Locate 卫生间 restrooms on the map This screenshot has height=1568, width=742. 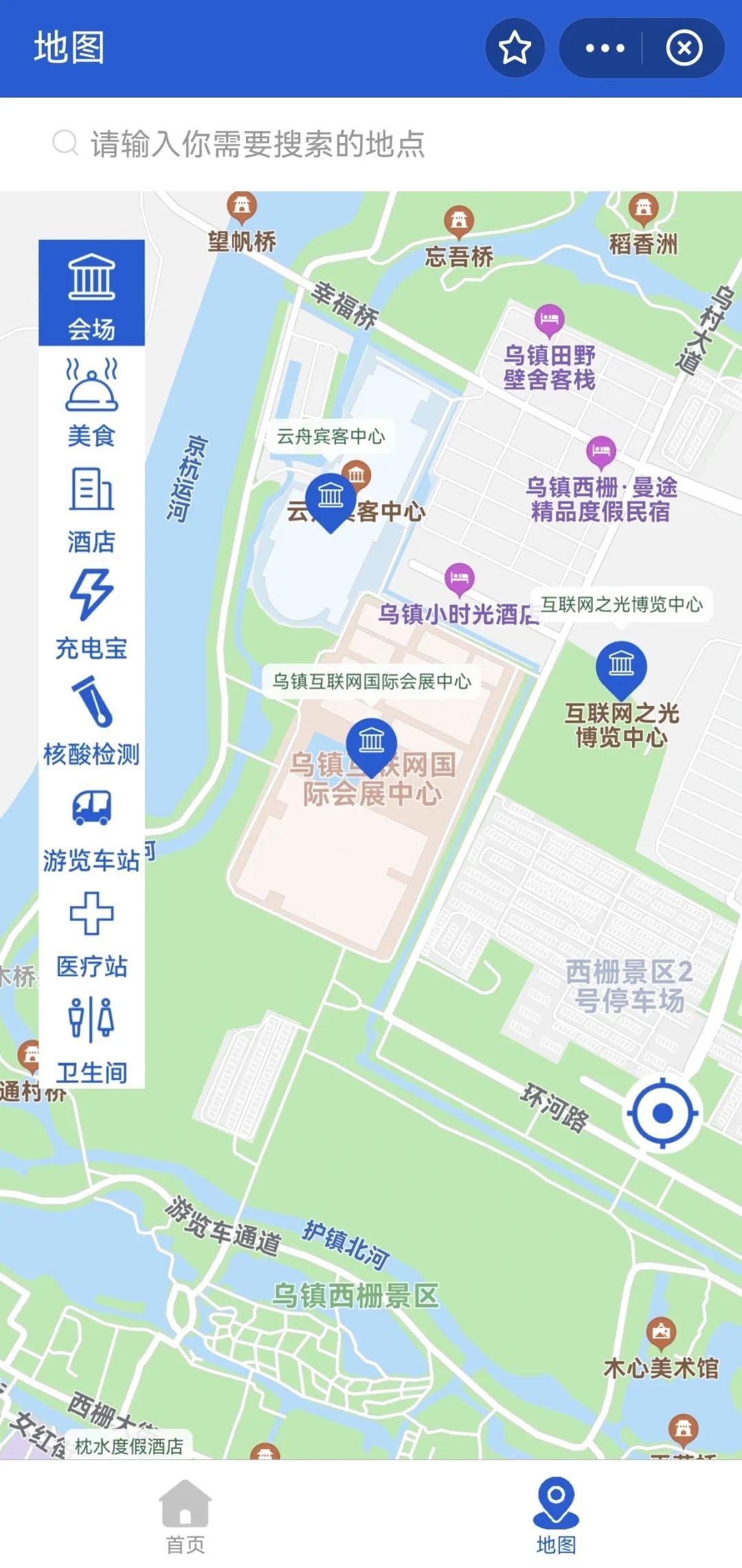tap(91, 1039)
